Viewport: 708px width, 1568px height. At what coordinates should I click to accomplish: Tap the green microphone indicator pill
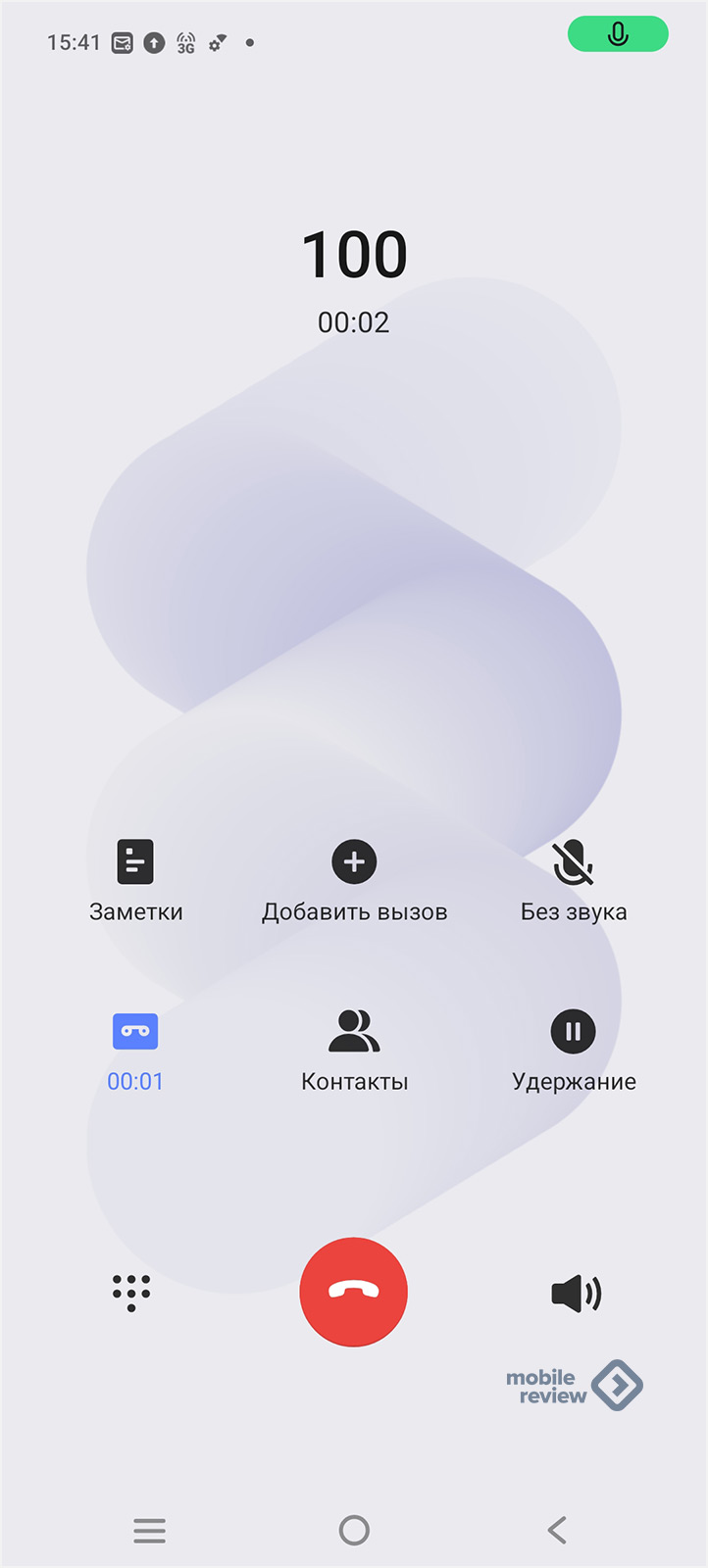pyautogui.click(x=618, y=35)
